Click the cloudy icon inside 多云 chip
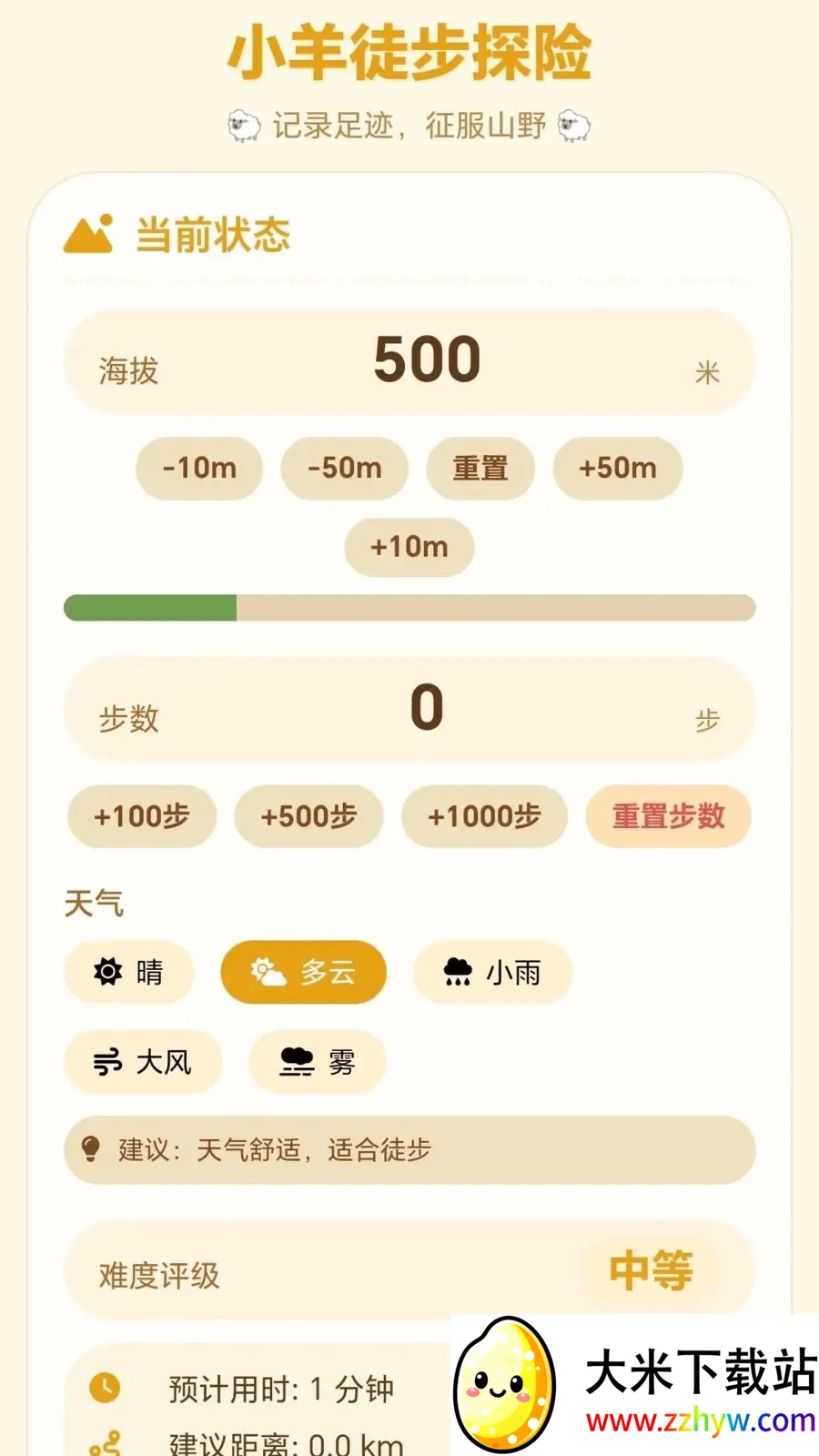 (265, 972)
